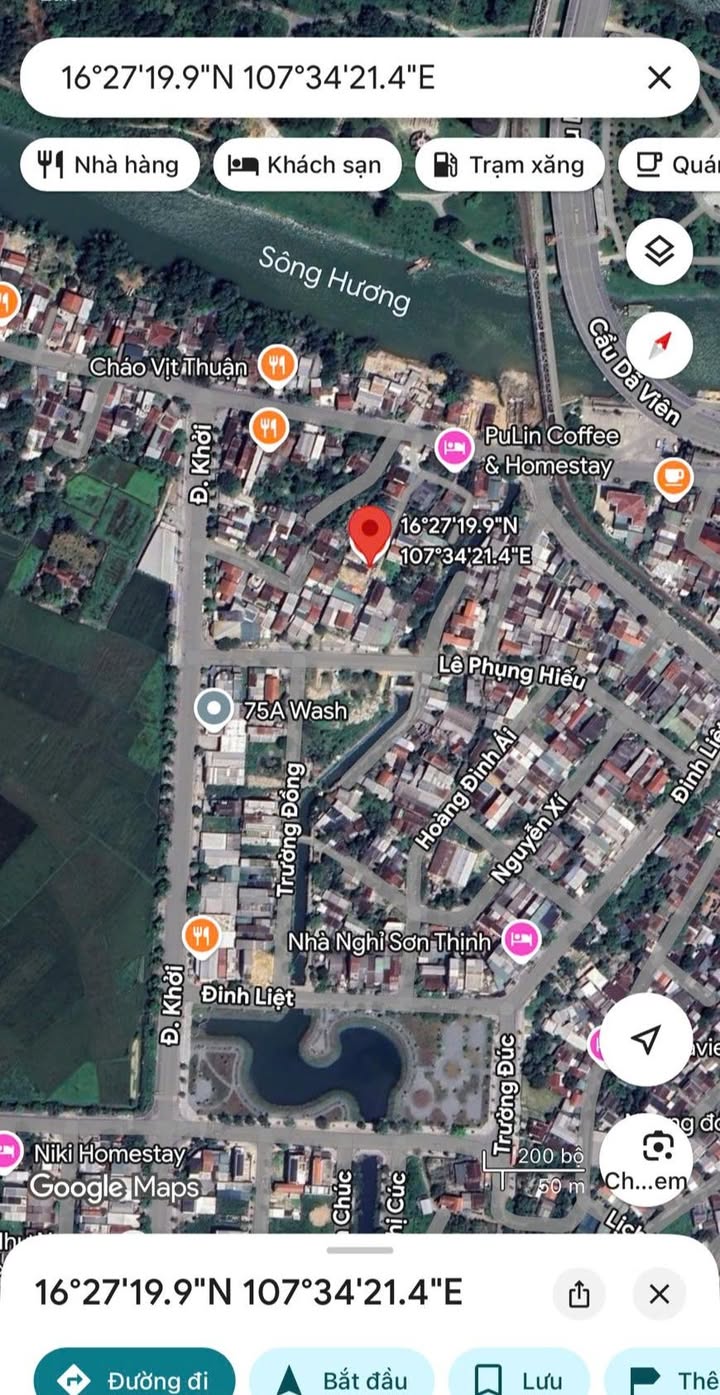Open PuLin Coffee & Homestay marker
The height and width of the screenshot is (1395, 720).
click(455, 446)
